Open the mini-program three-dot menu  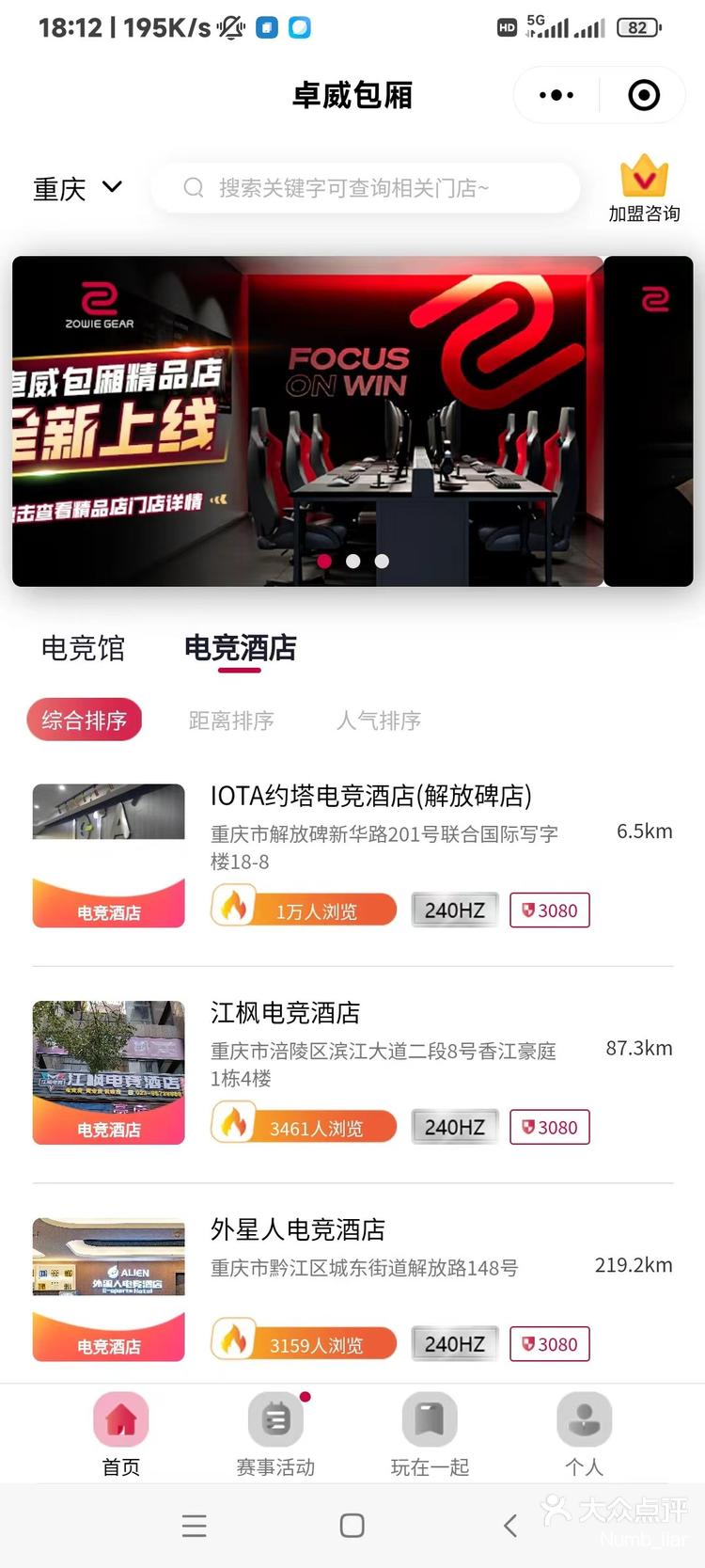556,94
